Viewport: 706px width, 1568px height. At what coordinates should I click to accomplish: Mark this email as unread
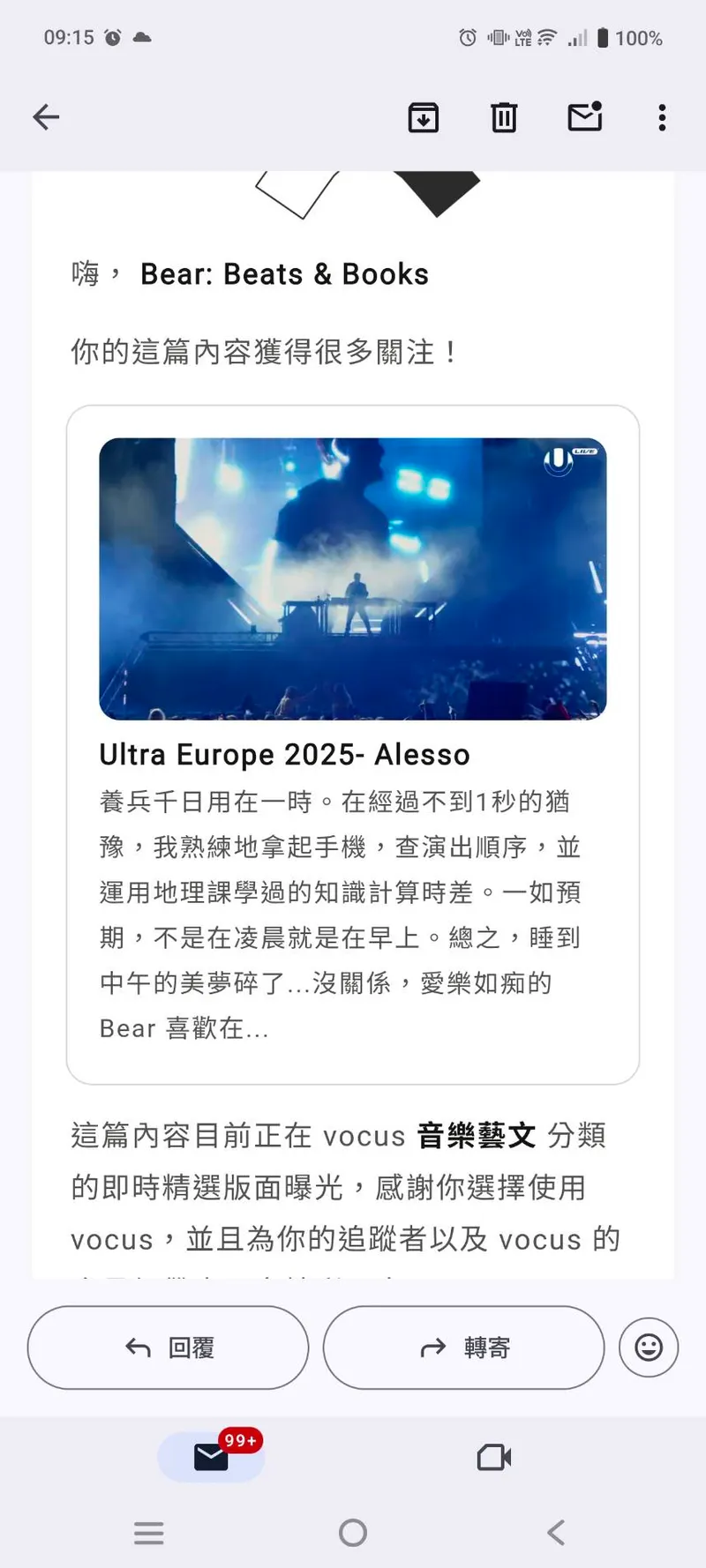pyautogui.click(x=584, y=117)
